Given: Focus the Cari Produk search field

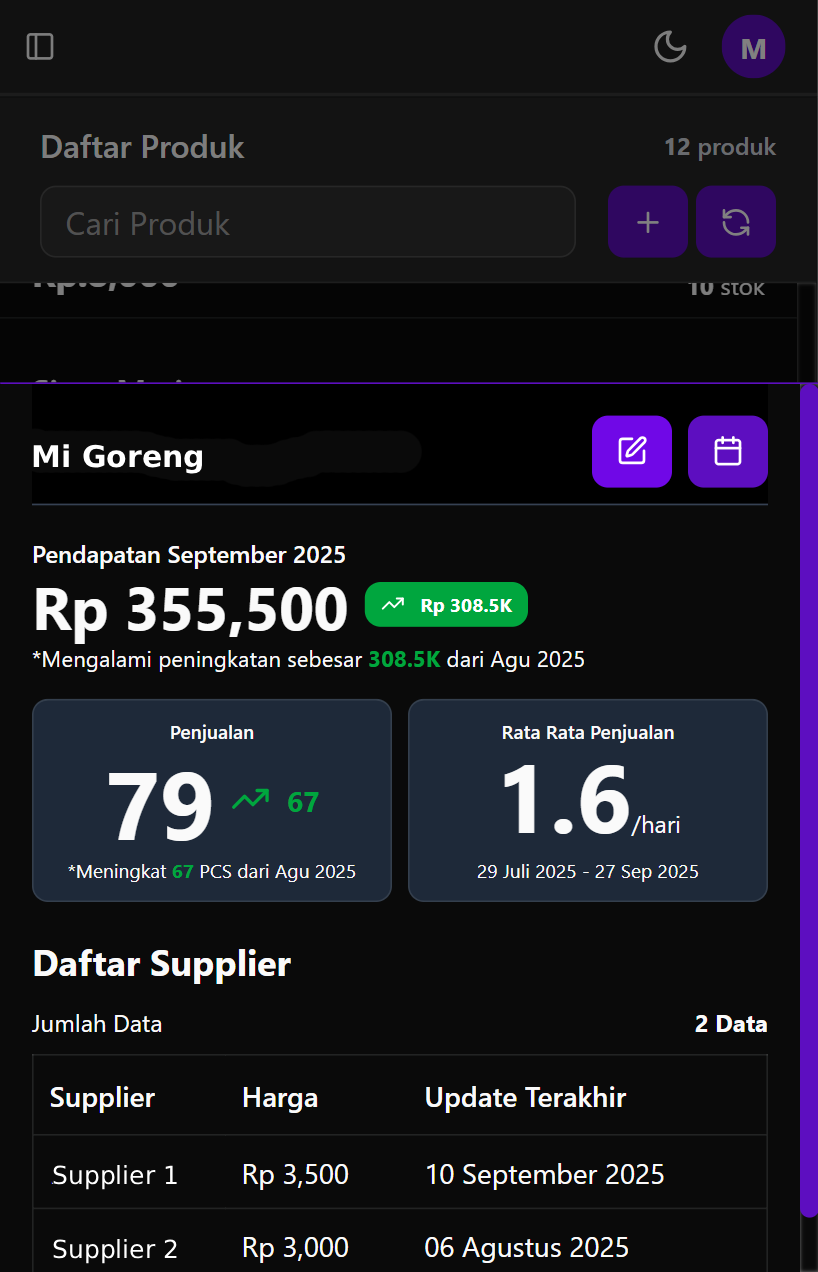Looking at the screenshot, I should (308, 222).
